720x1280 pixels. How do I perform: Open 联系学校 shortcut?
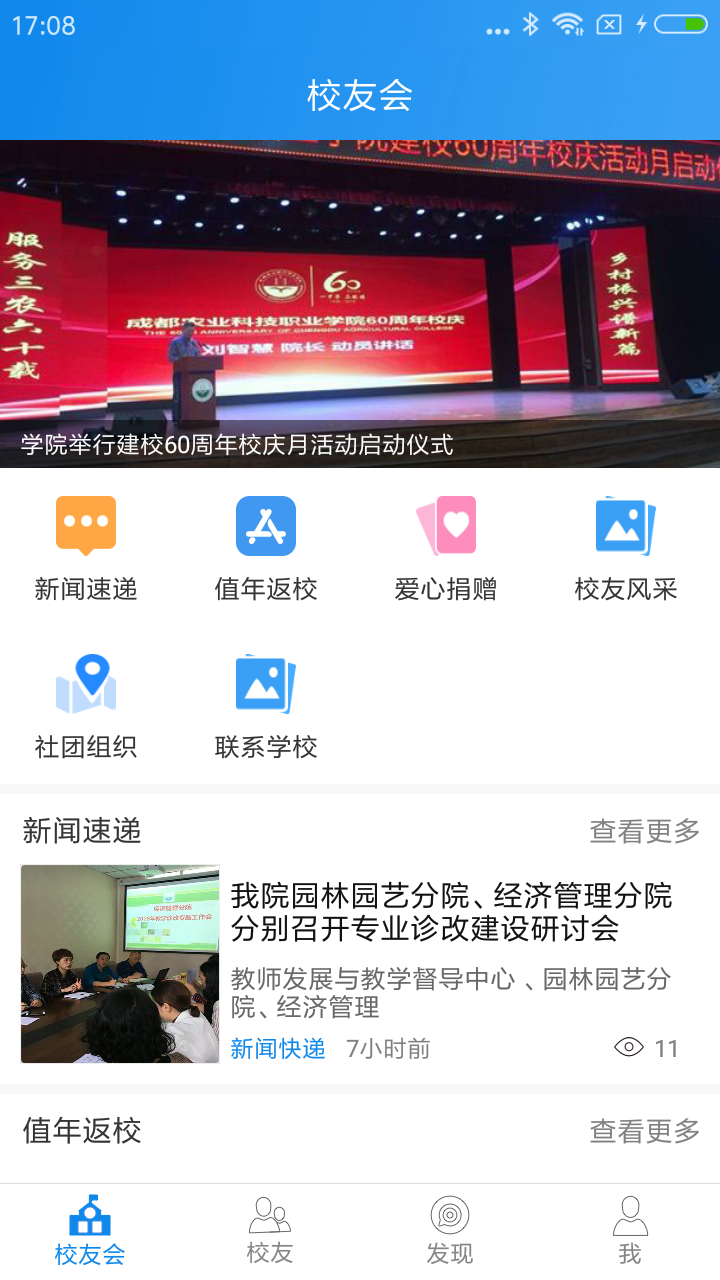click(266, 705)
